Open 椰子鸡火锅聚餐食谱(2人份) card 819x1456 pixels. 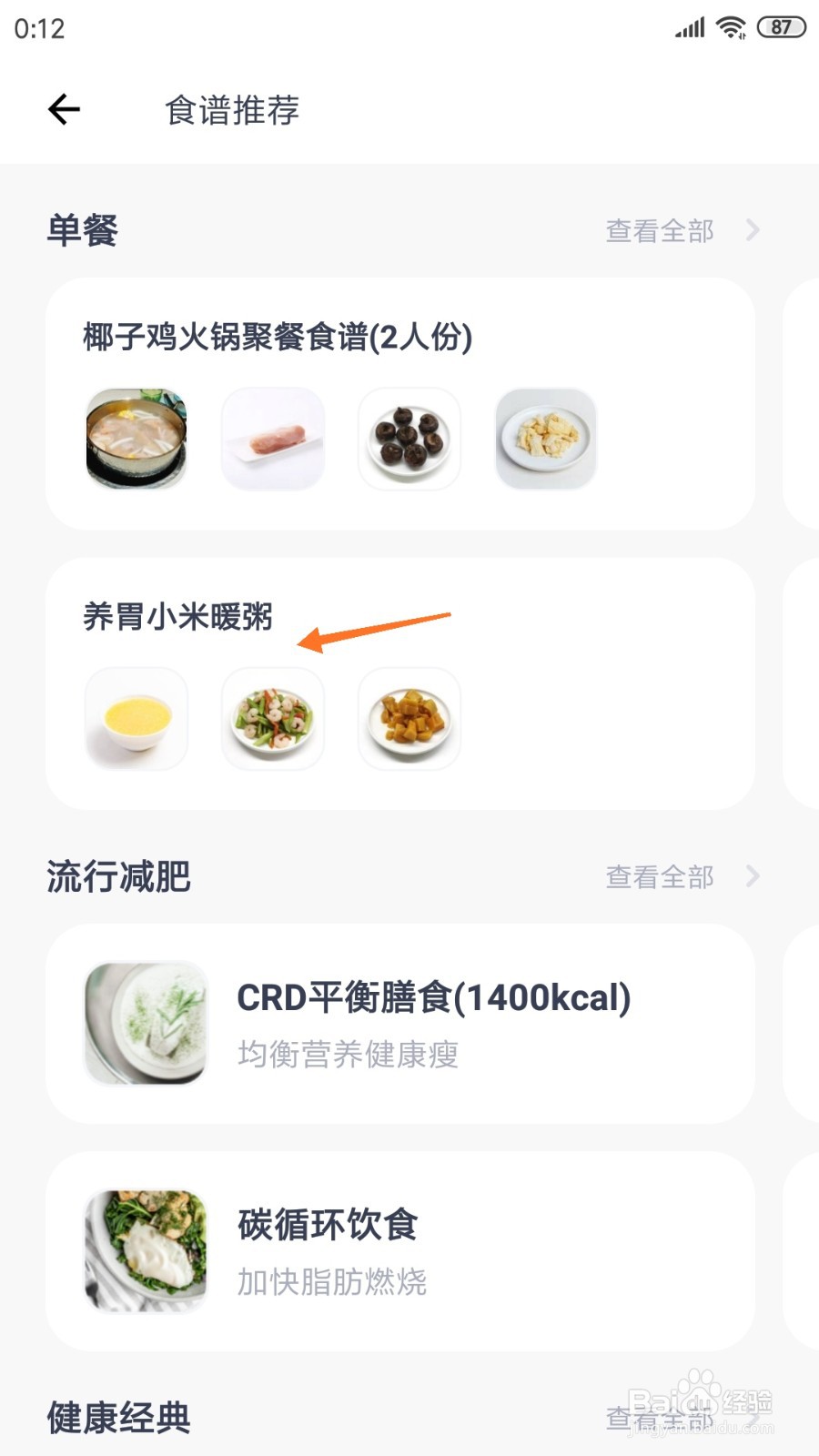[x=400, y=404]
